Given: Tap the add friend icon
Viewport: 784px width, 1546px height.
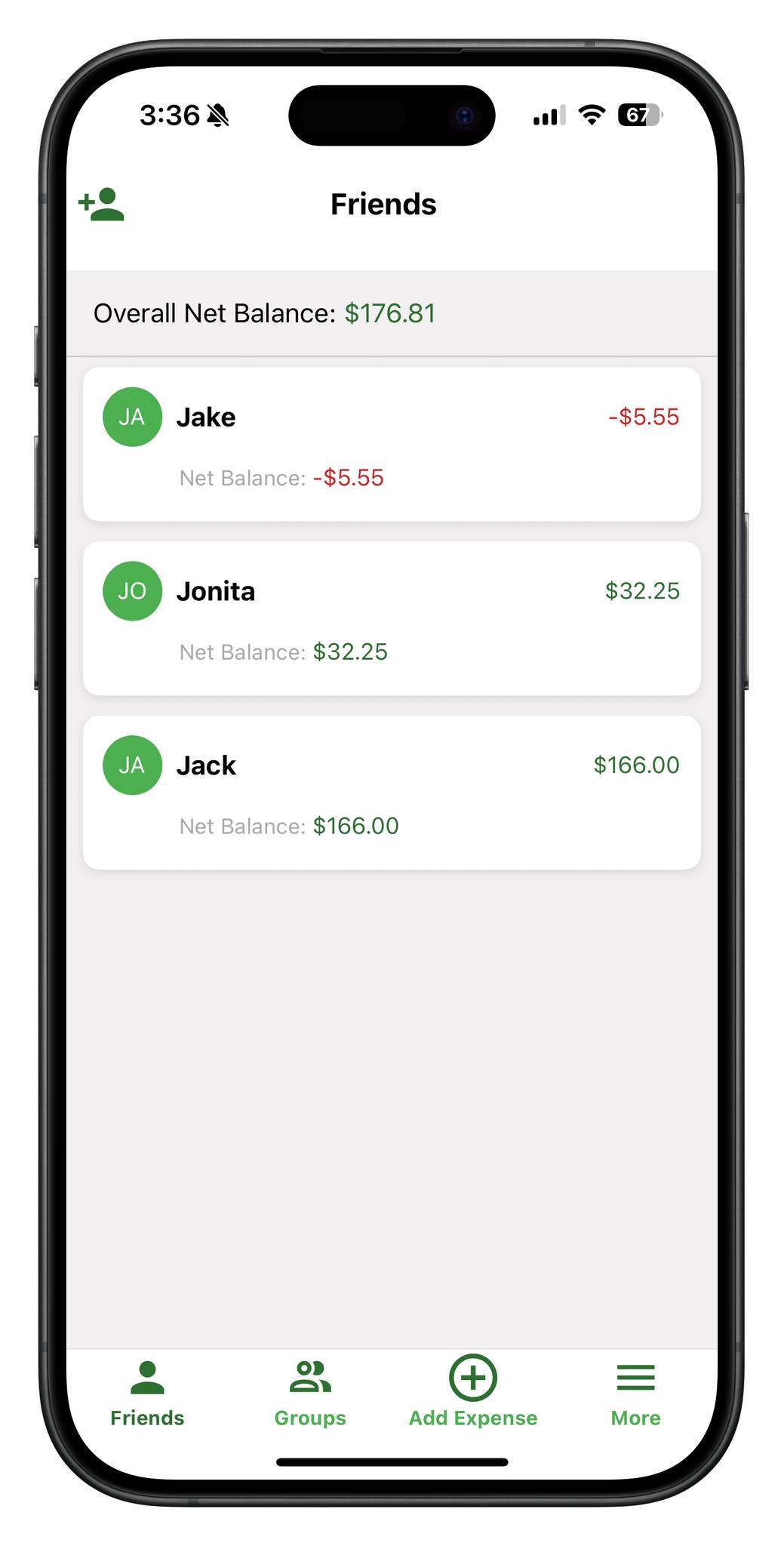Looking at the screenshot, I should pyautogui.click(x=102, y=205).
